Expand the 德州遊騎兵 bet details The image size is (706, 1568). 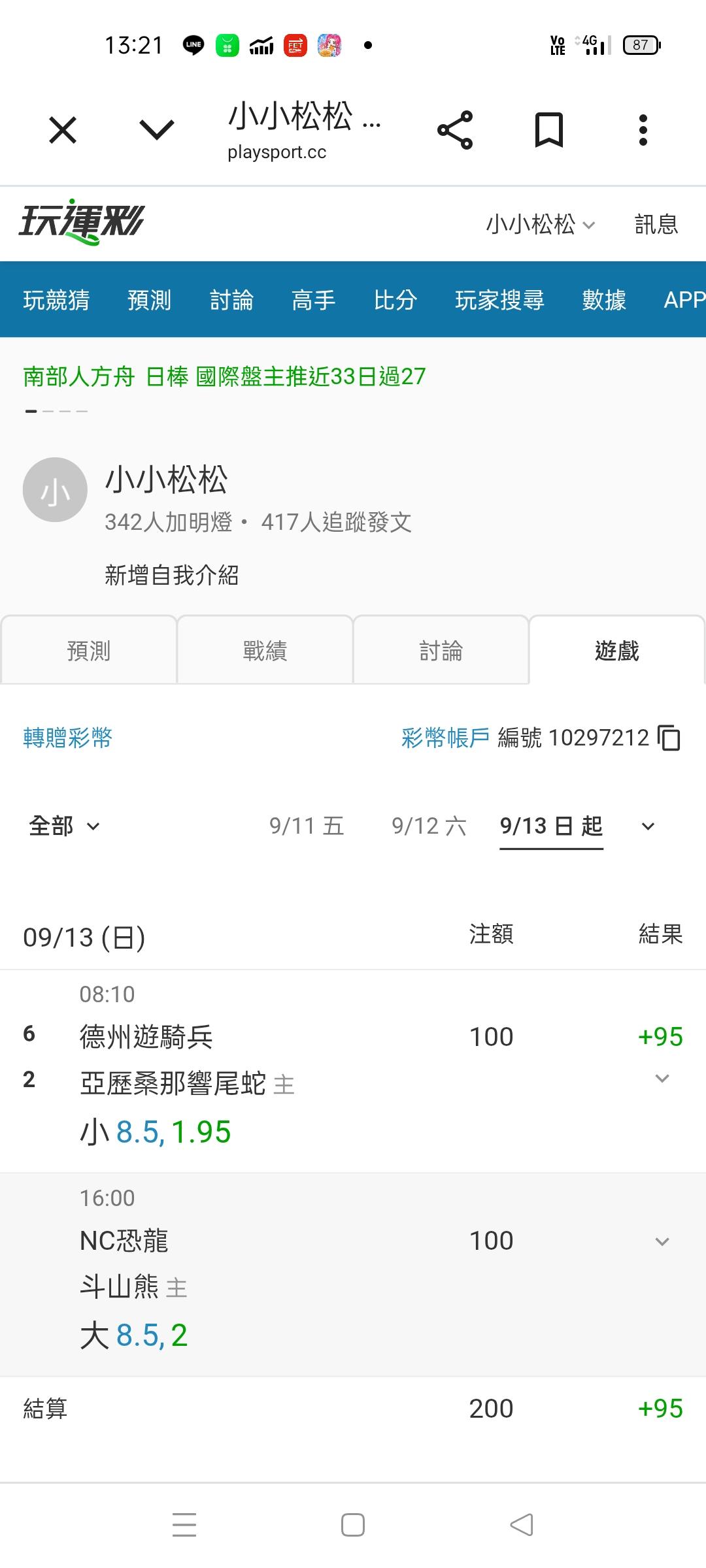pyautogui.click(x=662, y=1079)
